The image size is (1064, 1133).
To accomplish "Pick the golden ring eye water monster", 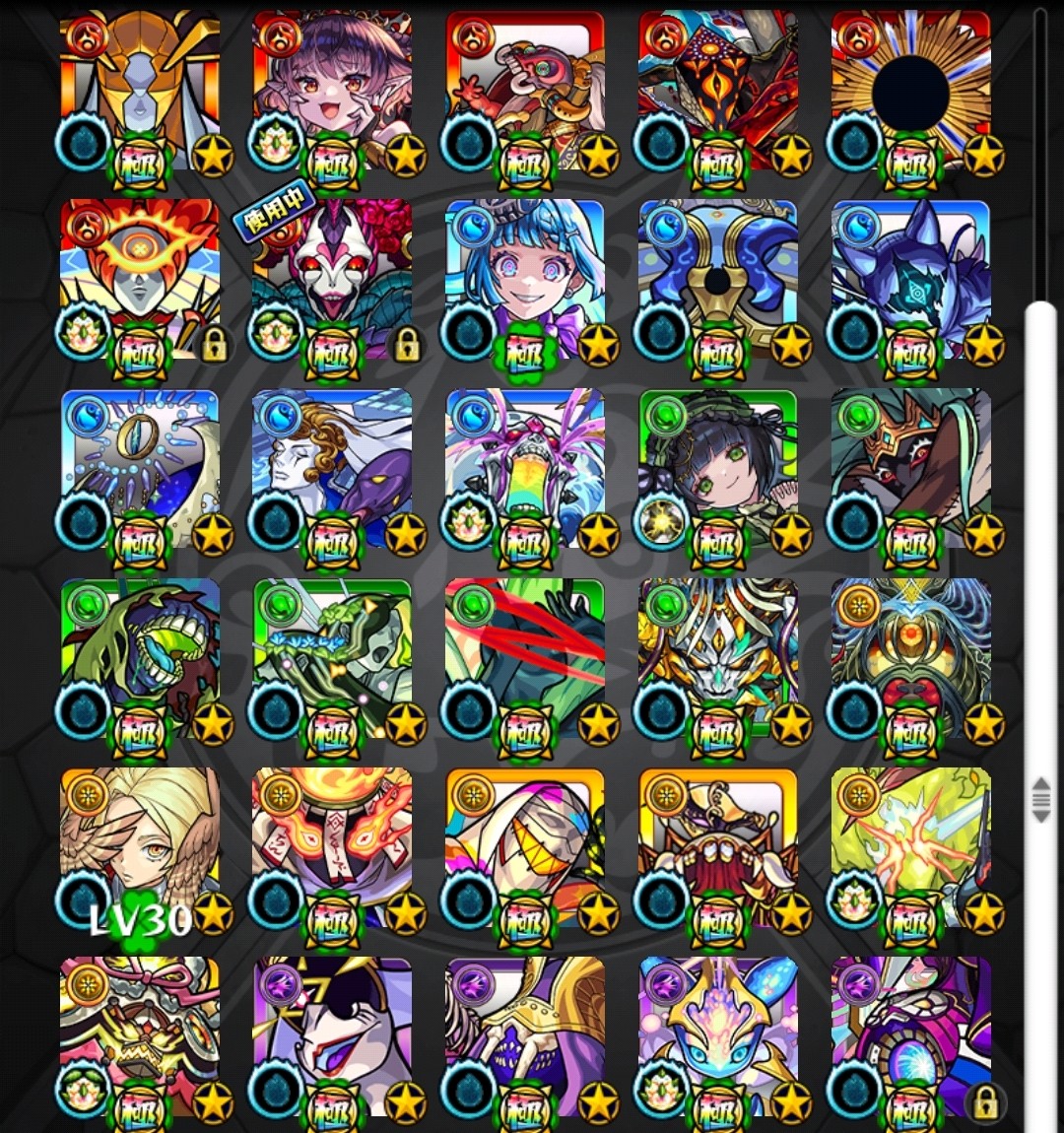I will pyautogui.click(x=139, y=469).
